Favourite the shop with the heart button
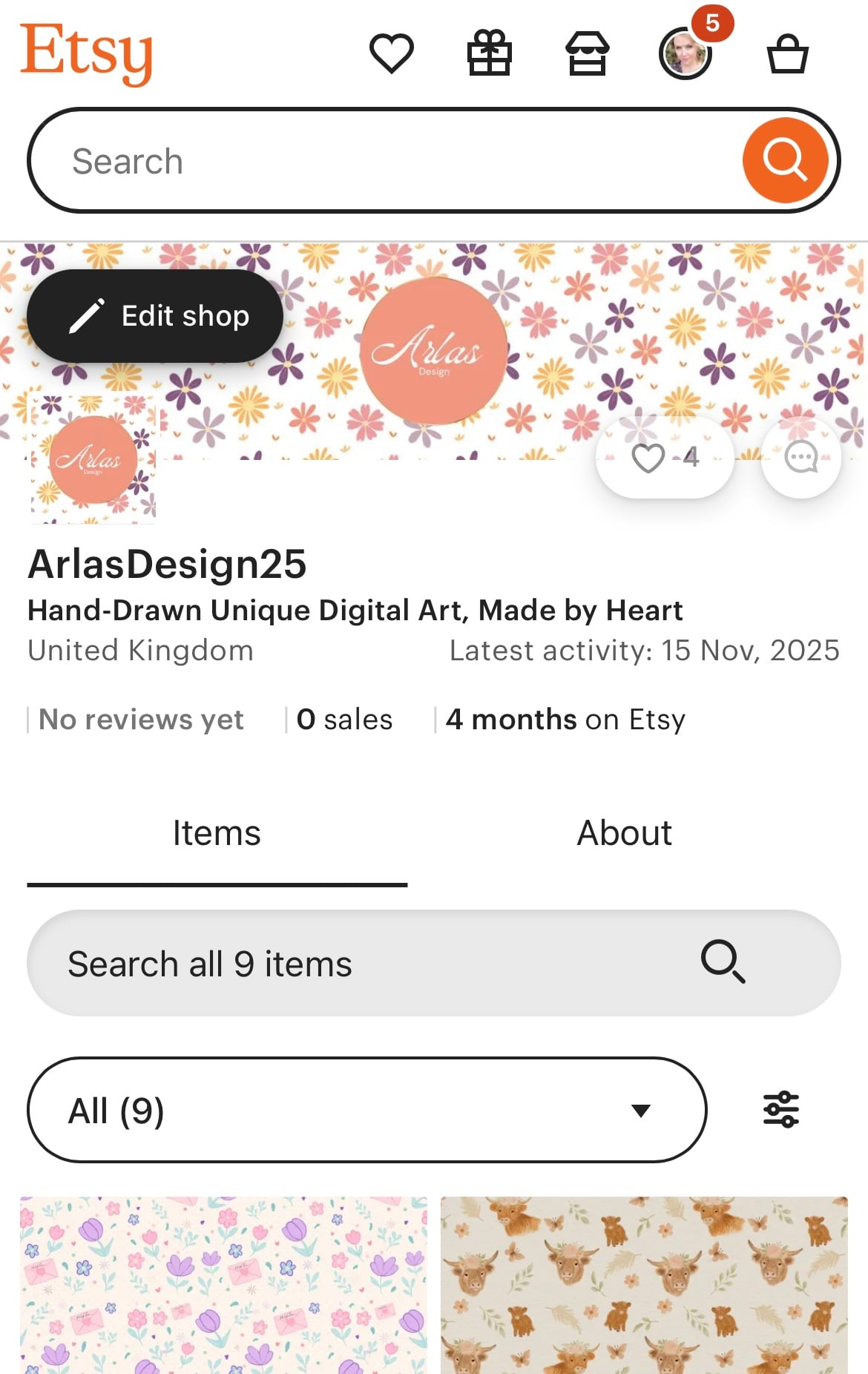 [665, 457]
